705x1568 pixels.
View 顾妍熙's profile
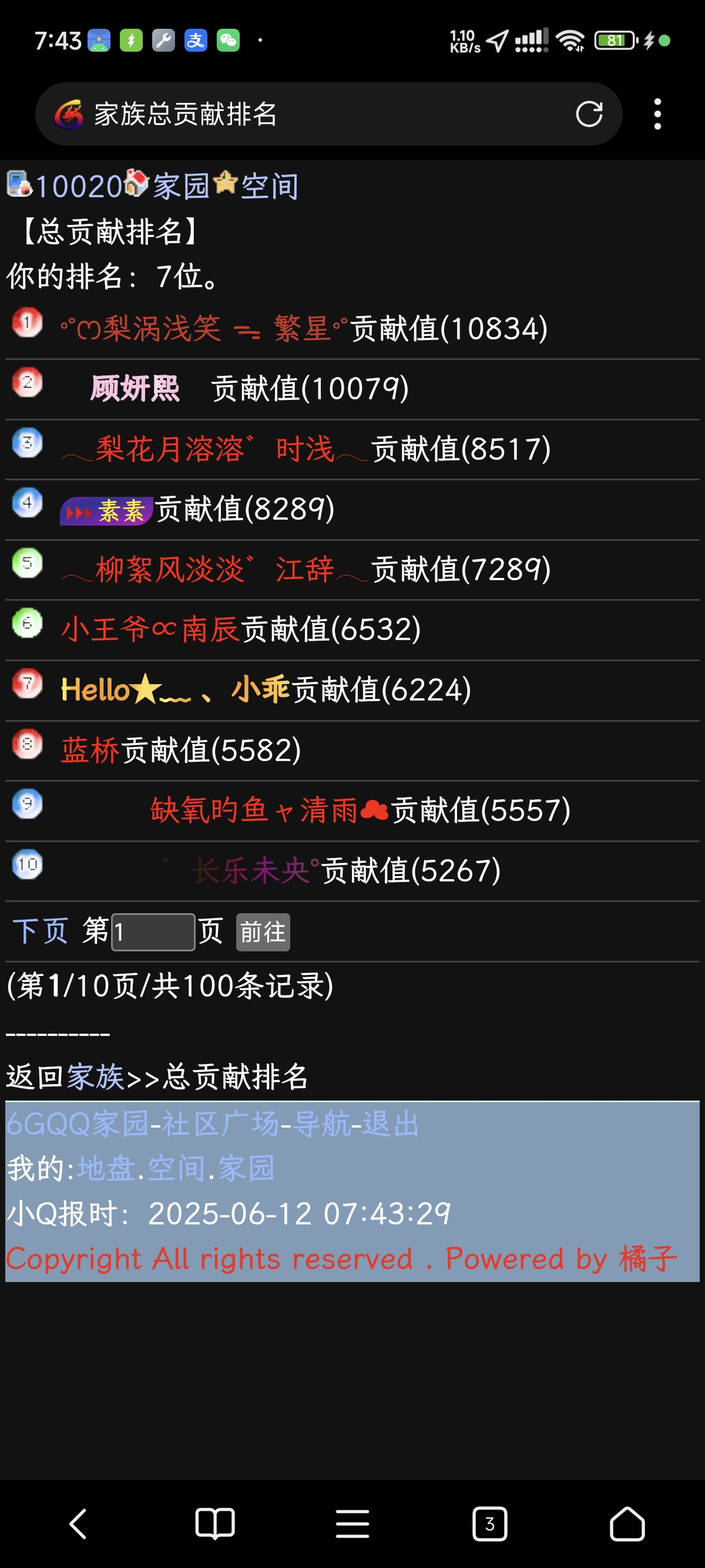[x=135, y=388]
